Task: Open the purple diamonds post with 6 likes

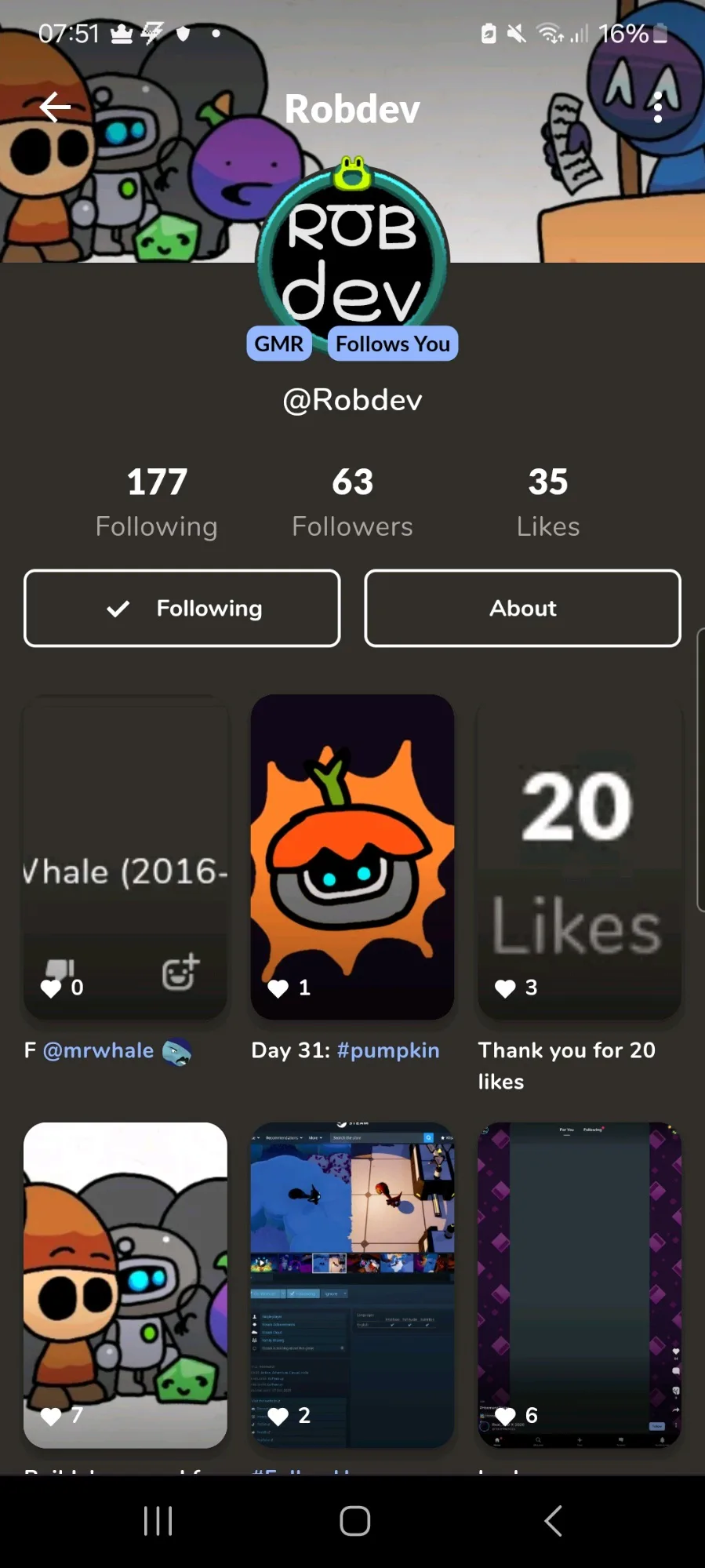Action: (x=579, y=1285)
